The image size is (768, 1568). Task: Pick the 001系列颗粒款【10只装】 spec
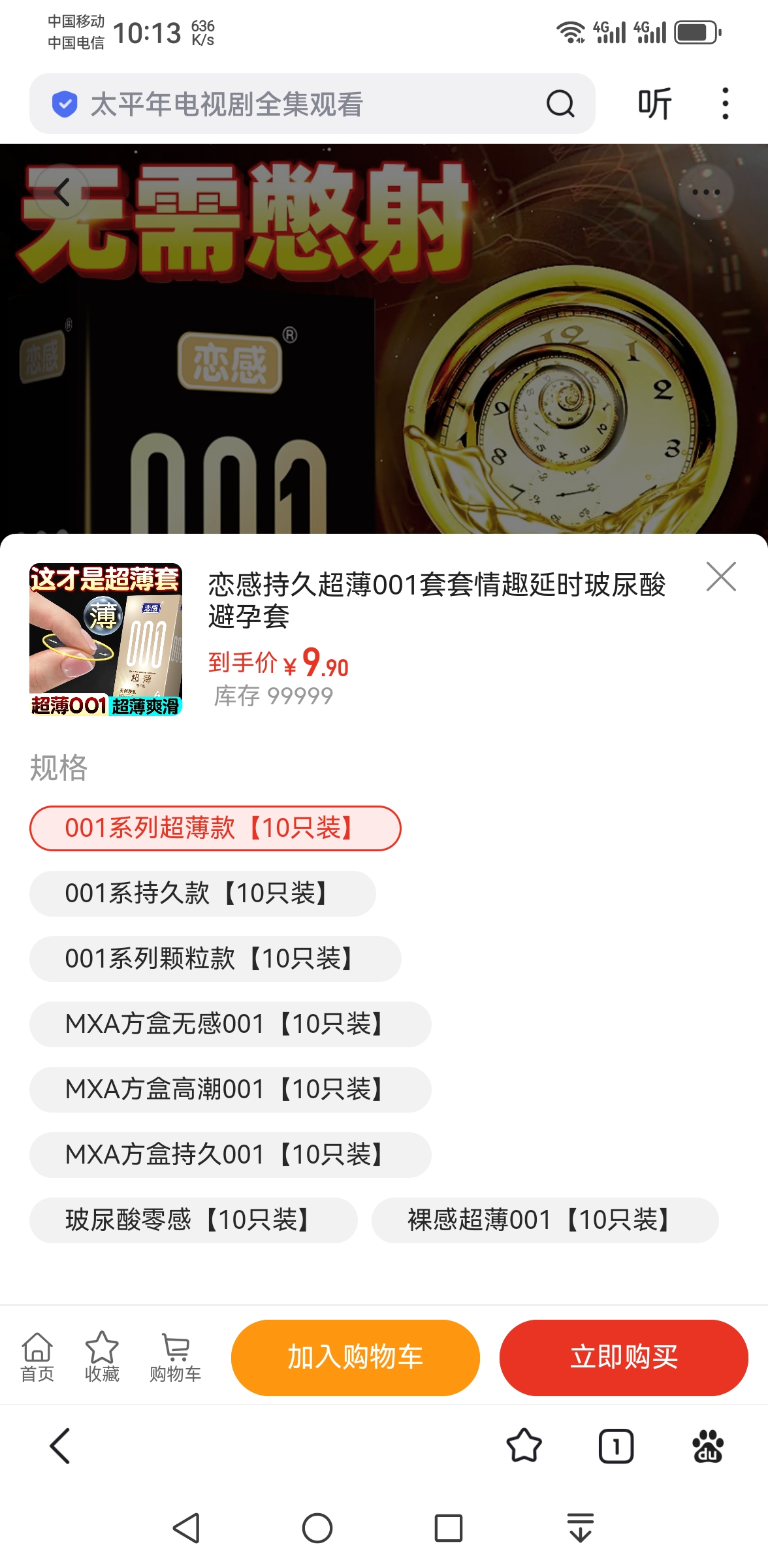pyautogui.click(x=215, y=959)
